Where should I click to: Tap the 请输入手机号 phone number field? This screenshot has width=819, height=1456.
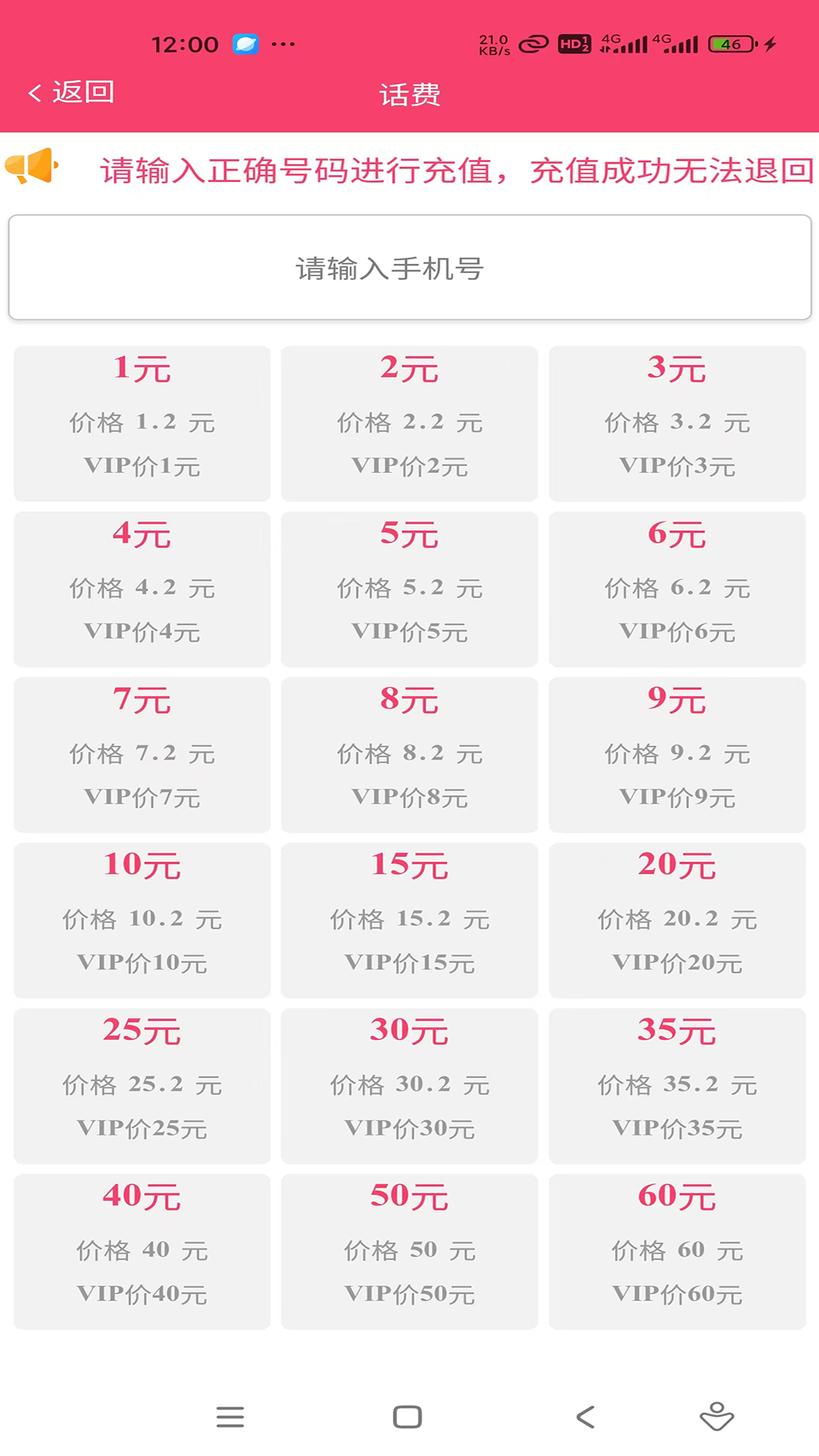[409, 267]
